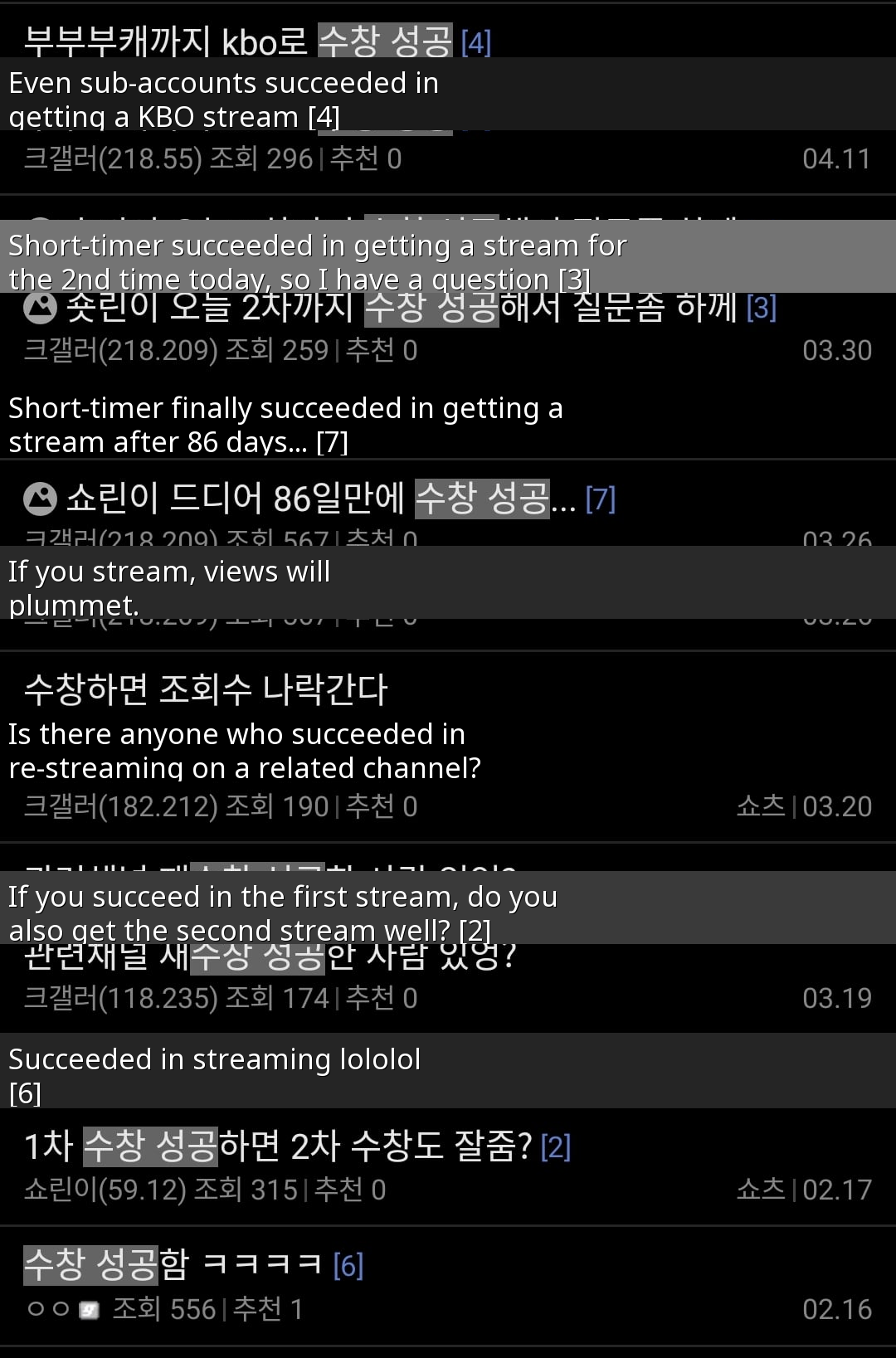Open the post '부부부캐까지 kbo로 수창 성공'
Image resolution: width=896 pixels, height=1358 pixels.
[239, 40]
